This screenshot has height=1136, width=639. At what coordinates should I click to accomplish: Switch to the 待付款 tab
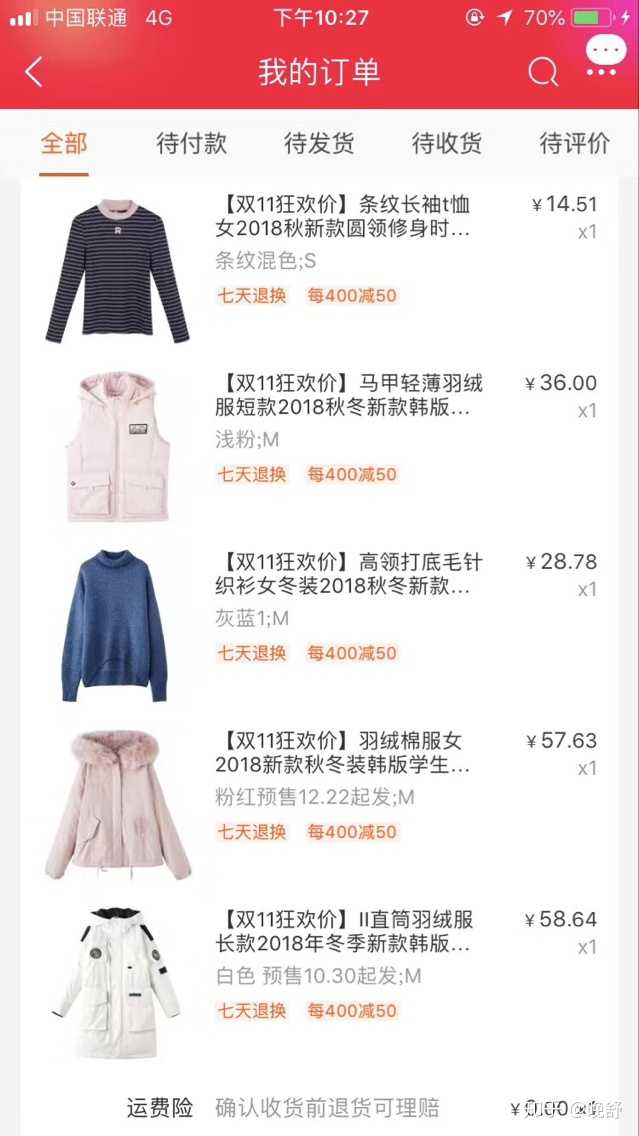(x=192, y=143)
